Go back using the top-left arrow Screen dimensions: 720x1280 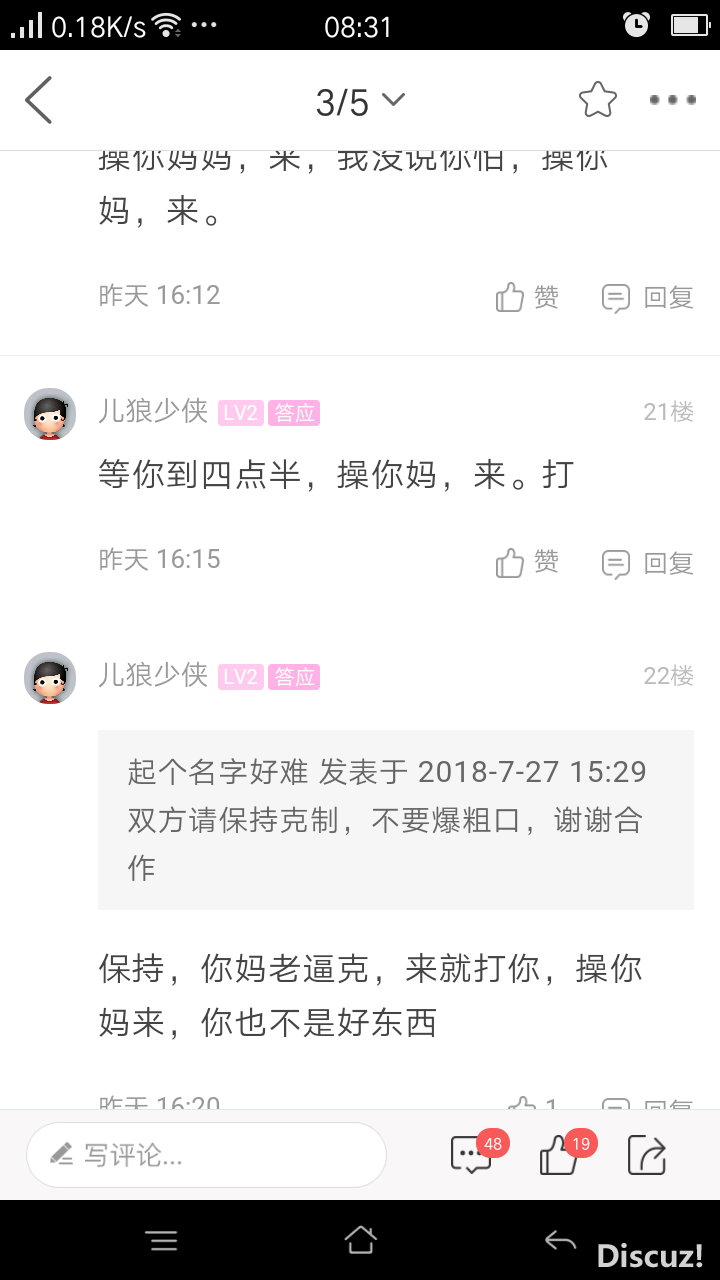[x=38, y=100]
